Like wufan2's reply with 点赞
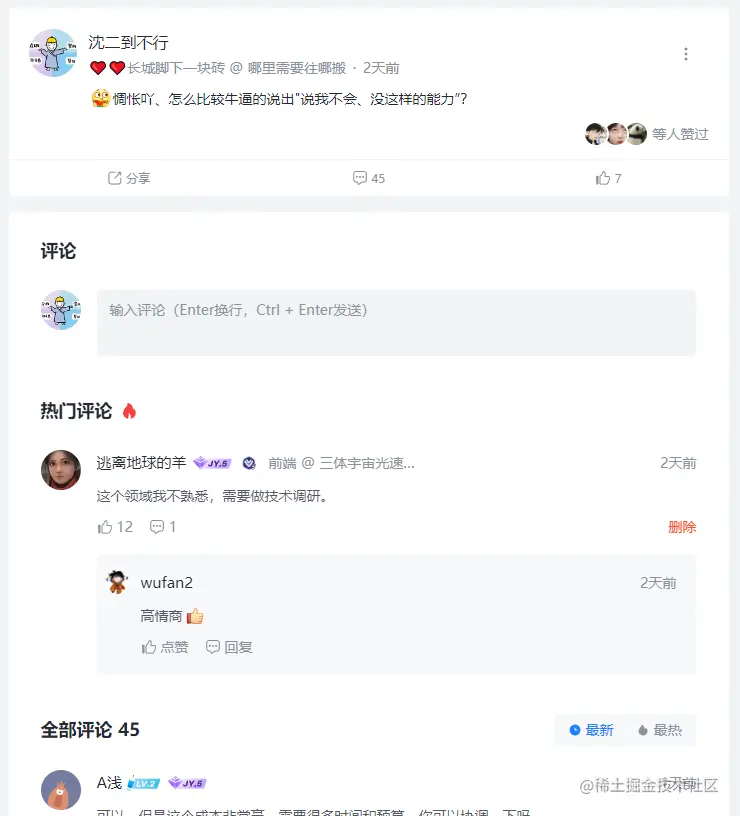Screen dimensions: 740x816 [x=165, y=647]
